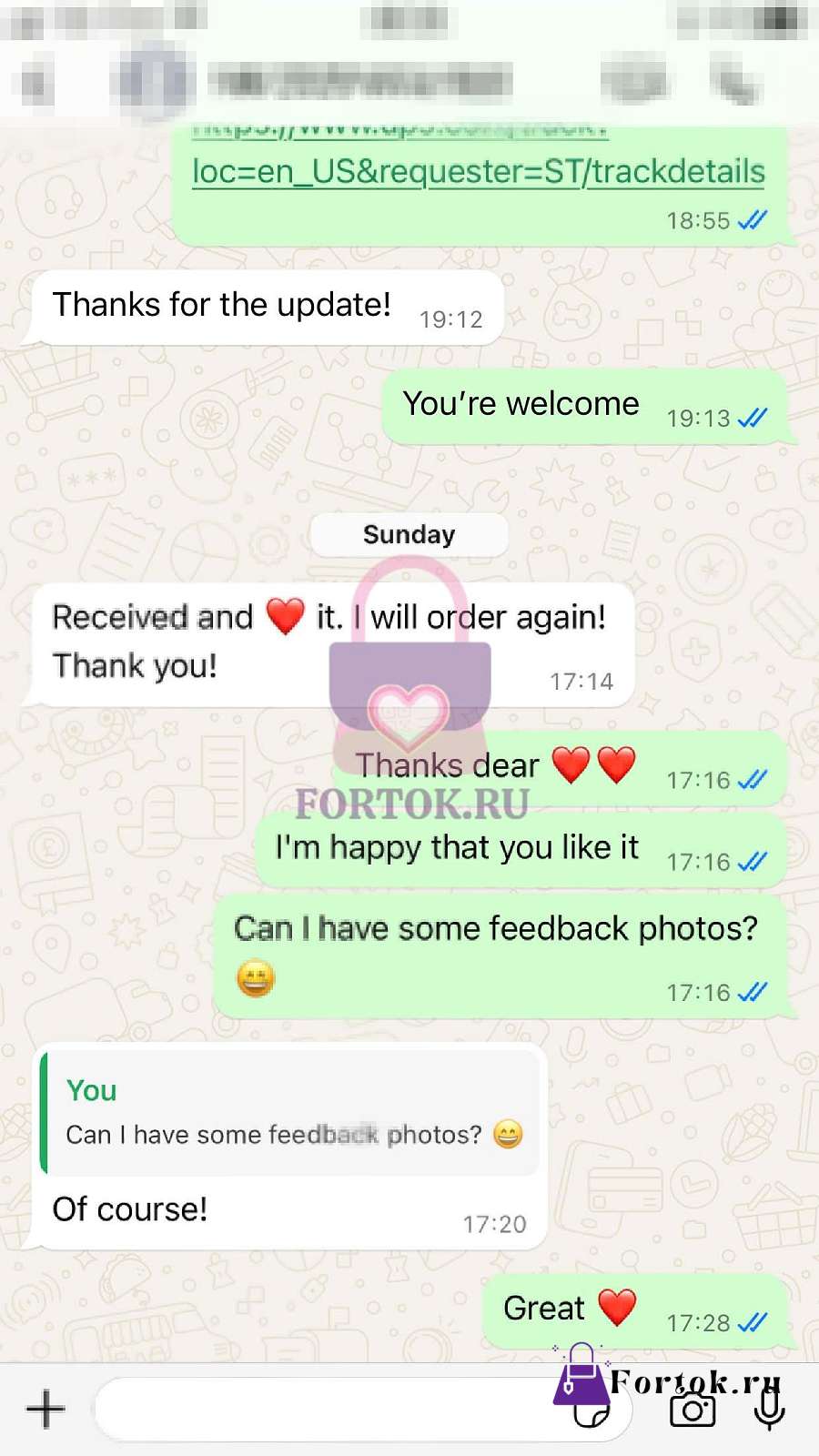Tap the plus attach button
Image resolution: width=819 pixels, height=1456 pixels.
pyautogui.click(x=45, y=1410)
